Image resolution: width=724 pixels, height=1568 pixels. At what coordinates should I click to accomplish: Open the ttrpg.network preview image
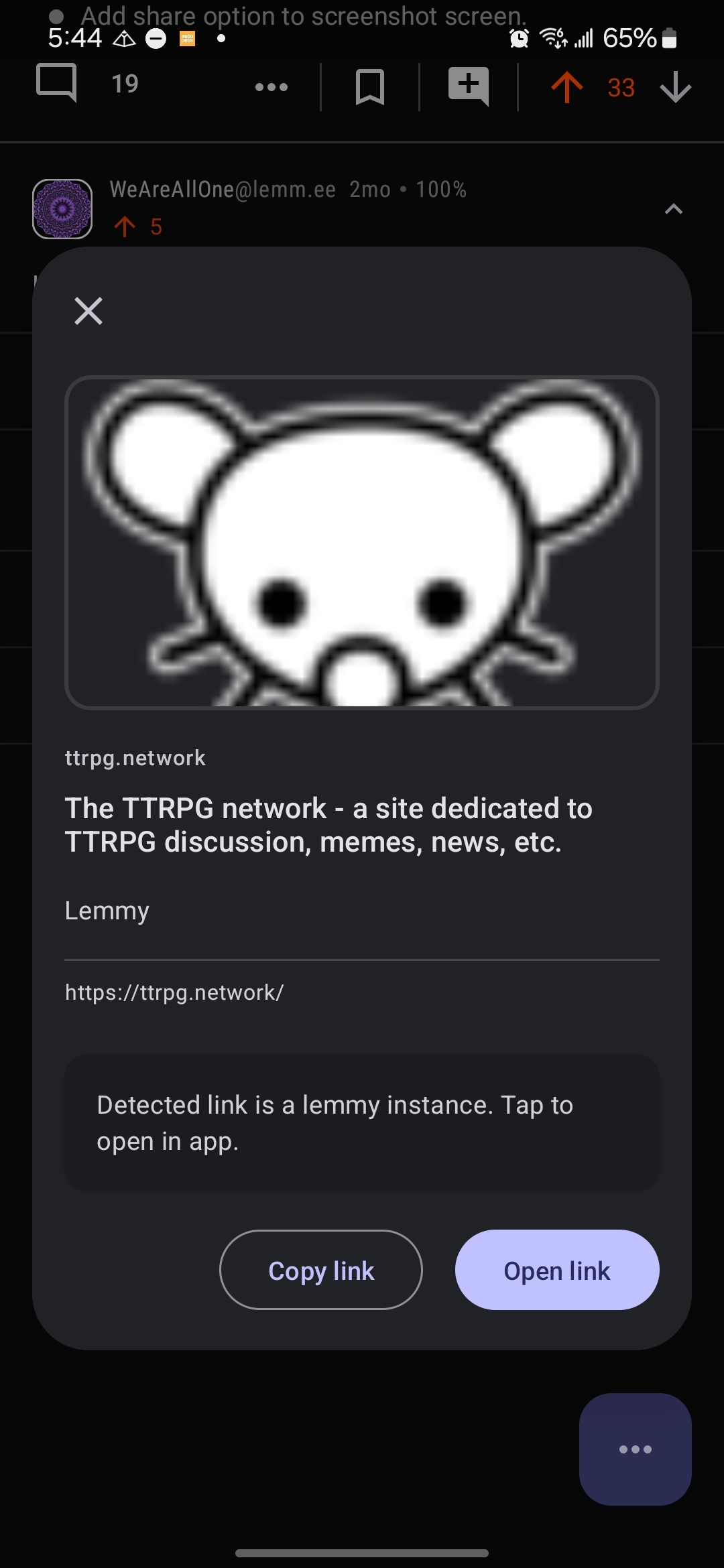coord(362,542)
